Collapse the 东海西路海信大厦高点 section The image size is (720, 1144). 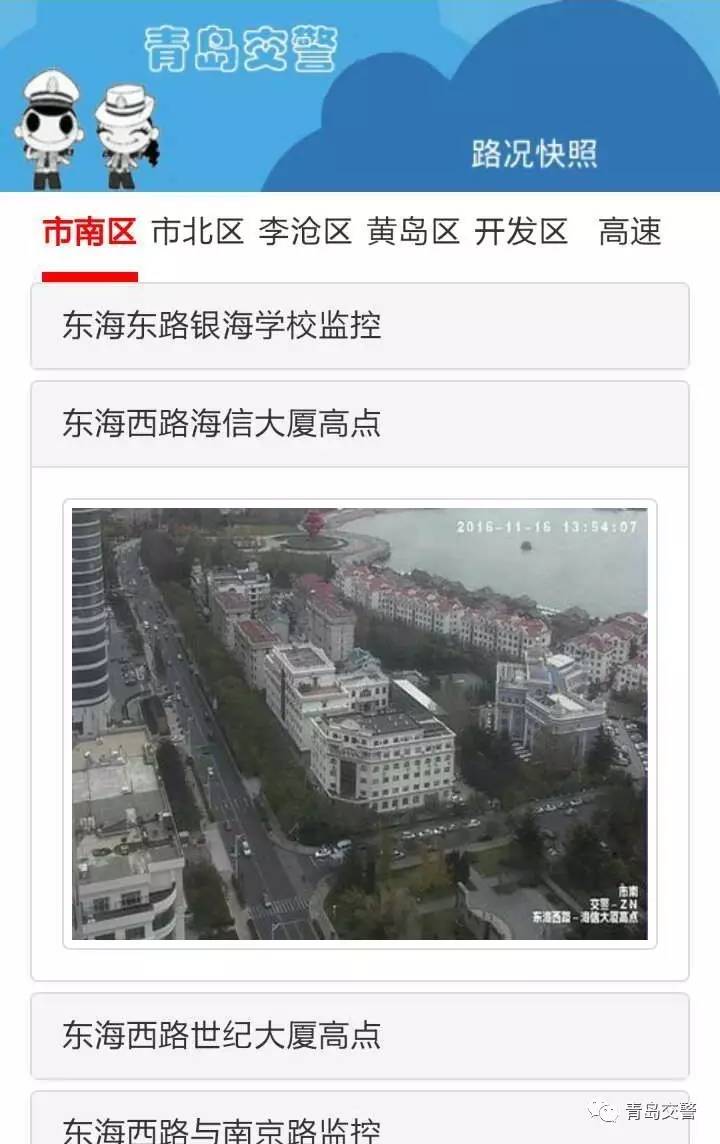[x=360, y=424]
